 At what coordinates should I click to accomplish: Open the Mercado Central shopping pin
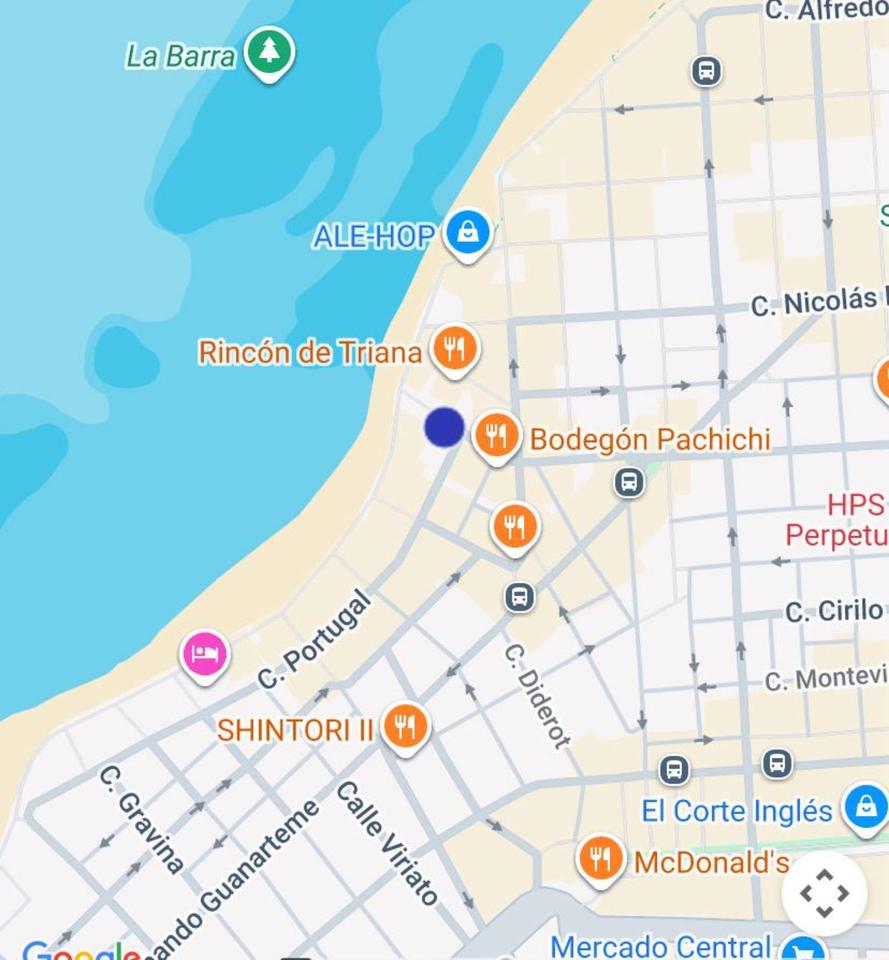coord(803,947)
